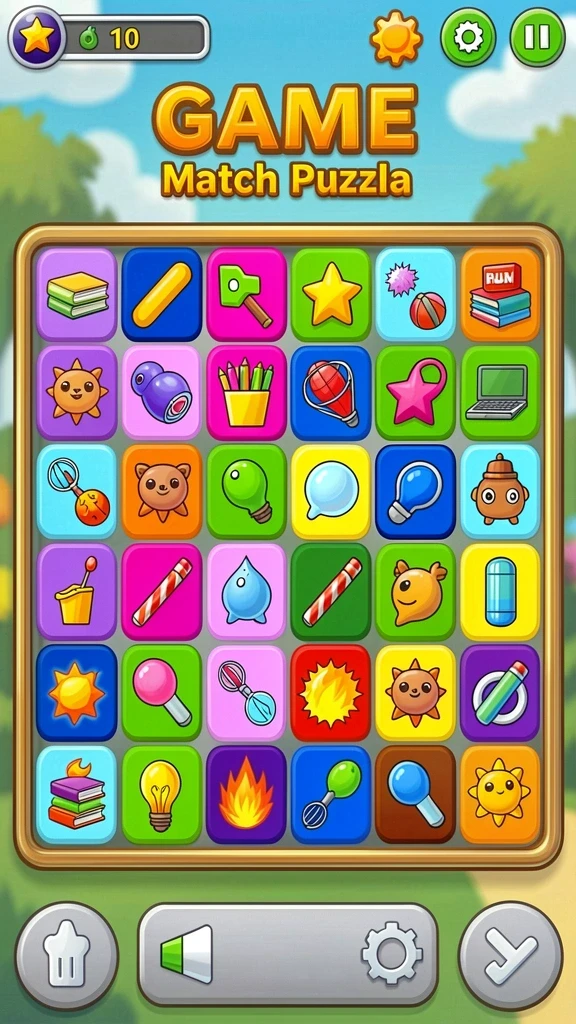
Task: Select the yellow light bulb tile
Action: point(161,794)
